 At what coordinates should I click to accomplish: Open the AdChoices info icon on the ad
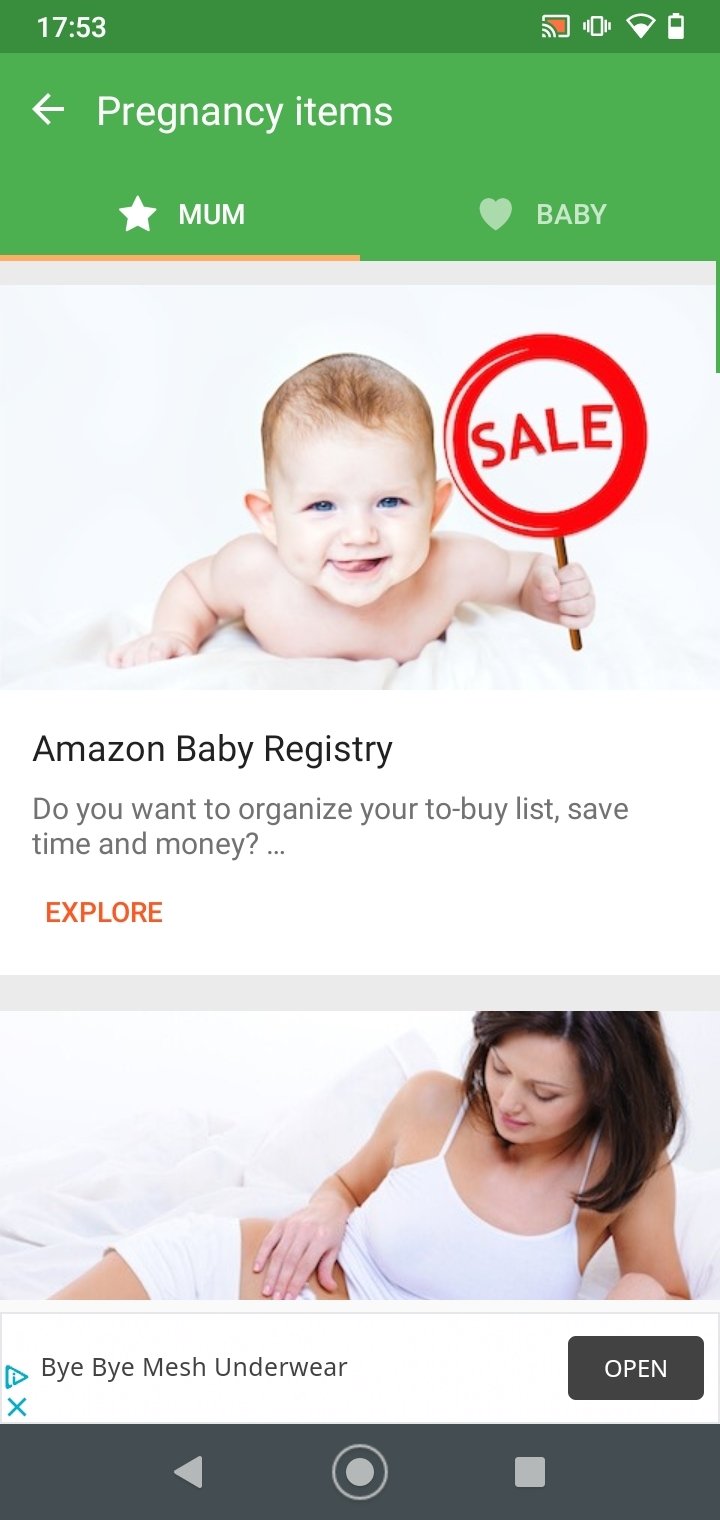pos(17,1377)
